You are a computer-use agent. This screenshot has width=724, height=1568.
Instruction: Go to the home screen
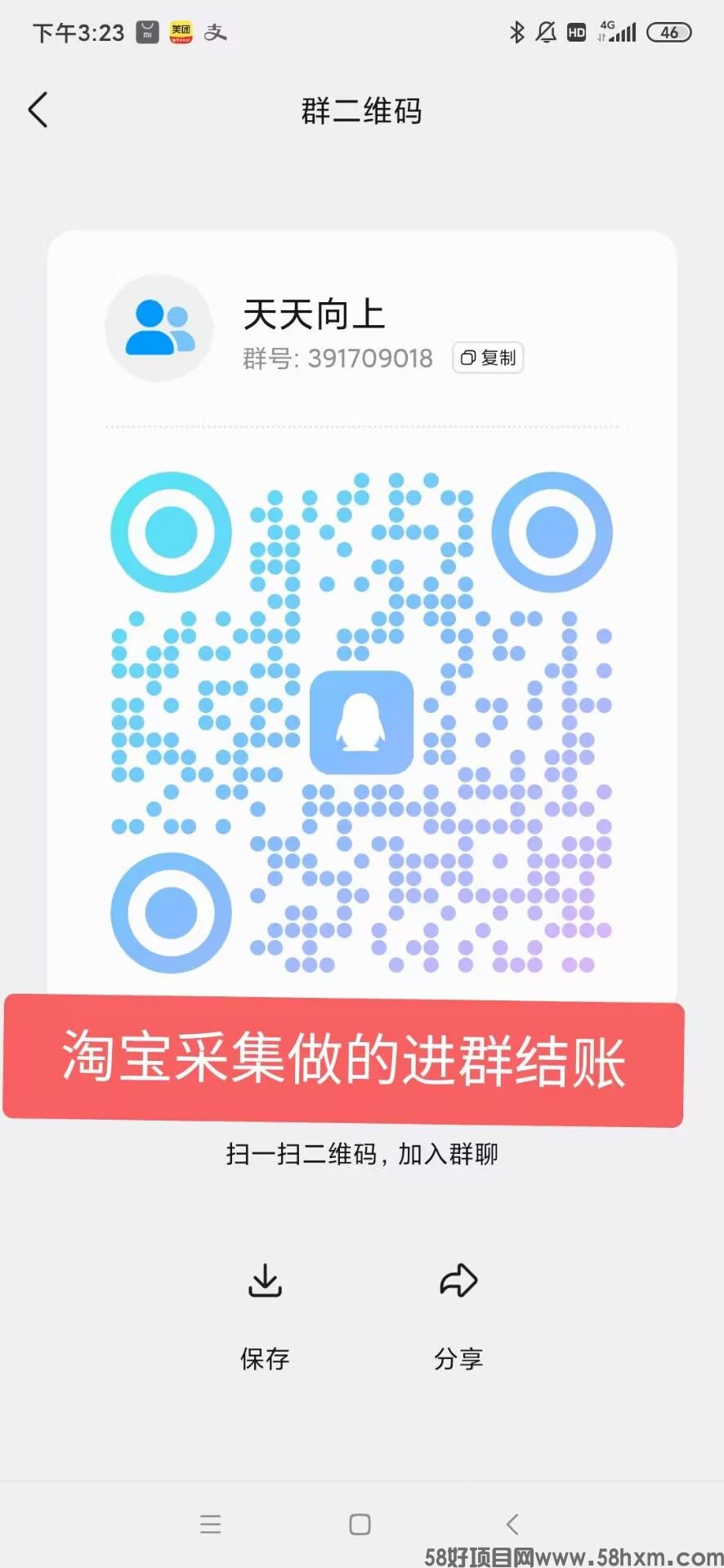pos(360,1524)
